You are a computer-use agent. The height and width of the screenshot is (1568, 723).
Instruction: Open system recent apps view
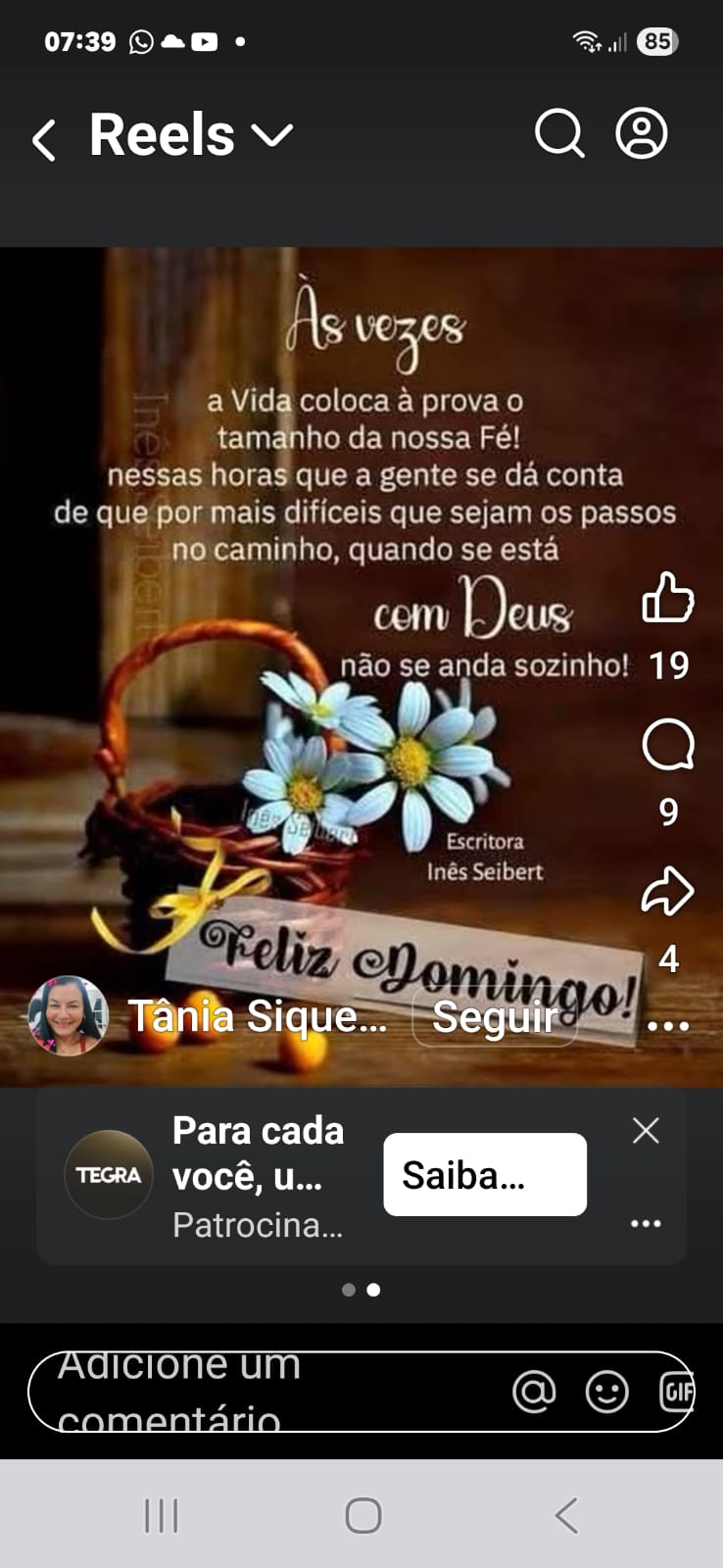(162, 1515)
